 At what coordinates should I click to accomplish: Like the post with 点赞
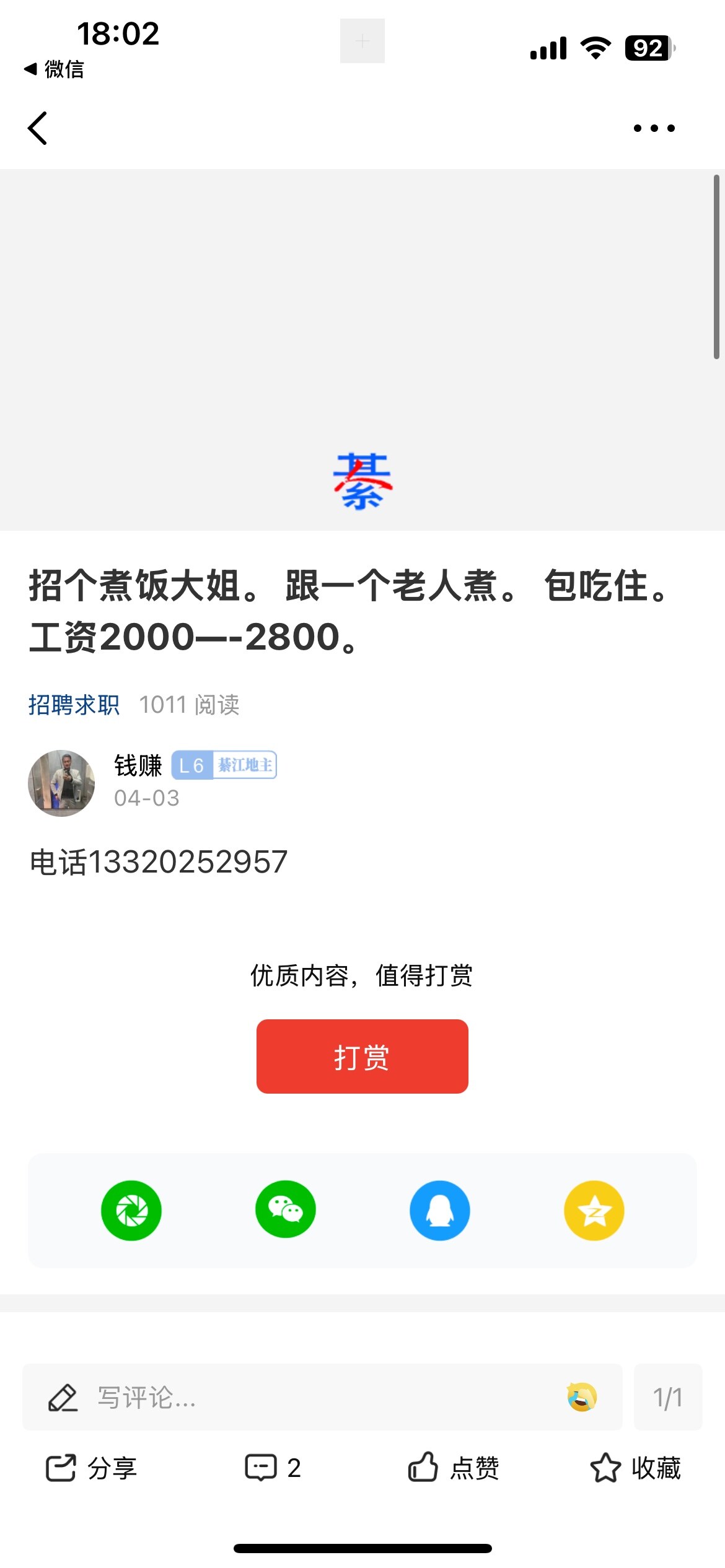[x=454, y=1468]
